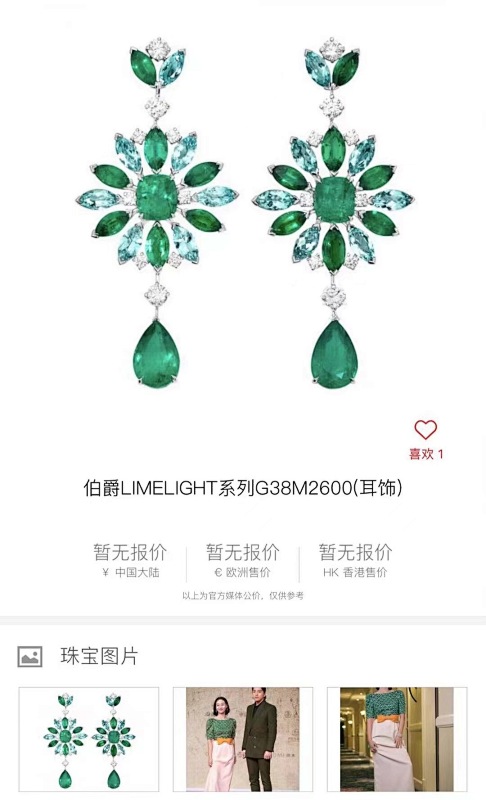Open the hallway photo of green top outfit
Screen dimensions: 486x800
tap(397, 739)
